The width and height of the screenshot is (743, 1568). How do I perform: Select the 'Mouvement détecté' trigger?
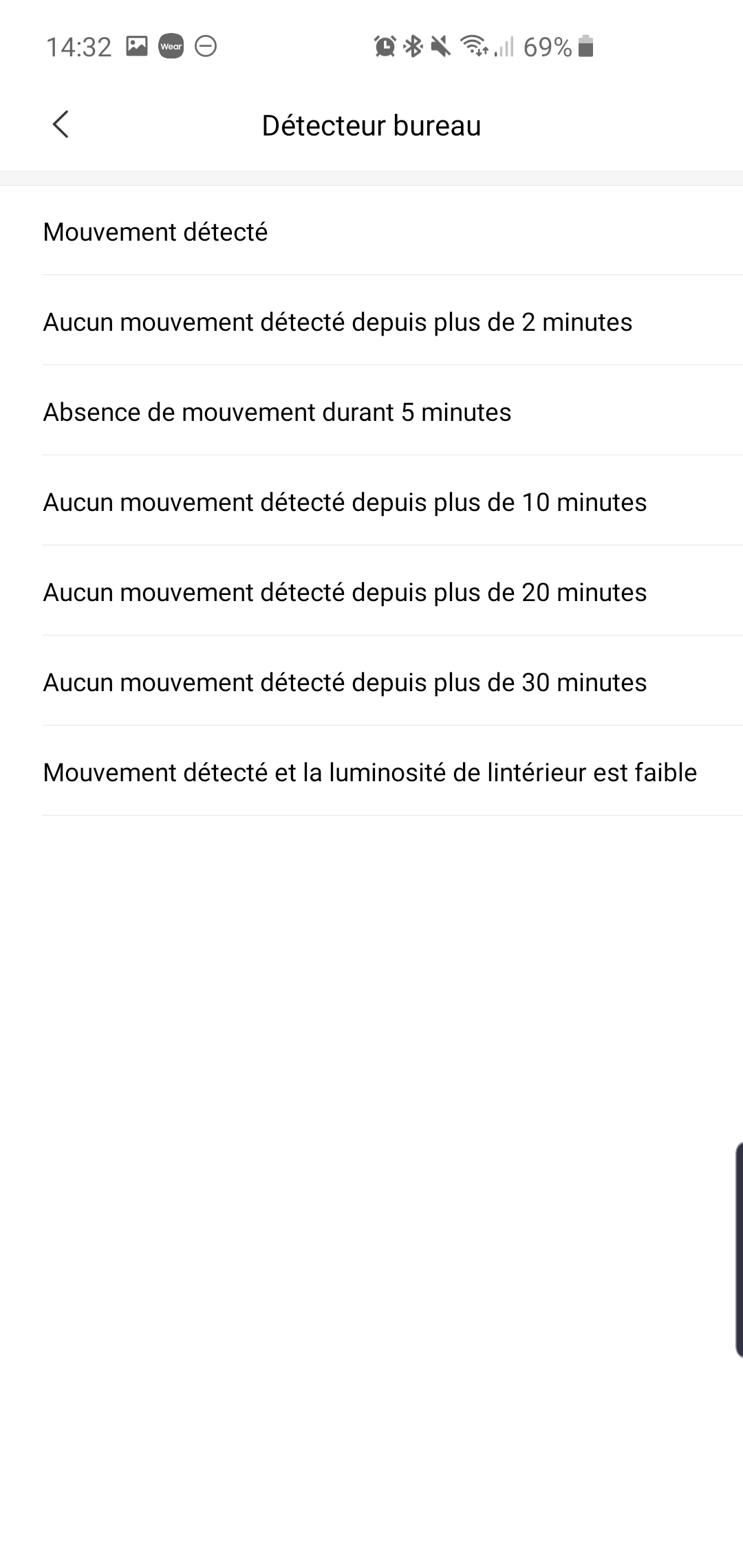click(x=371, y=232)
